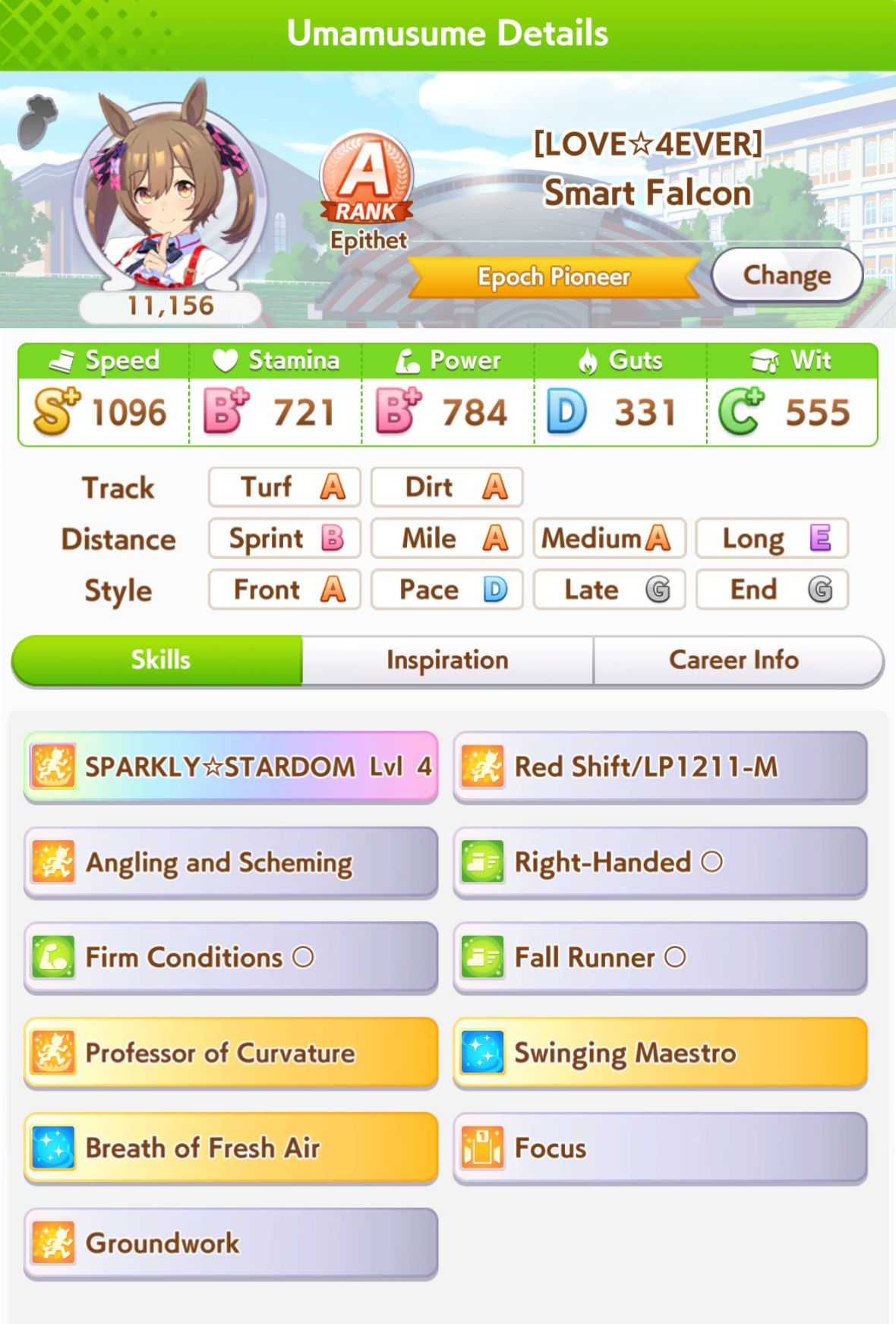This screenshot has height=1324, width=896.
Task: Switch to the Inspiration tab
Action: 447,660
